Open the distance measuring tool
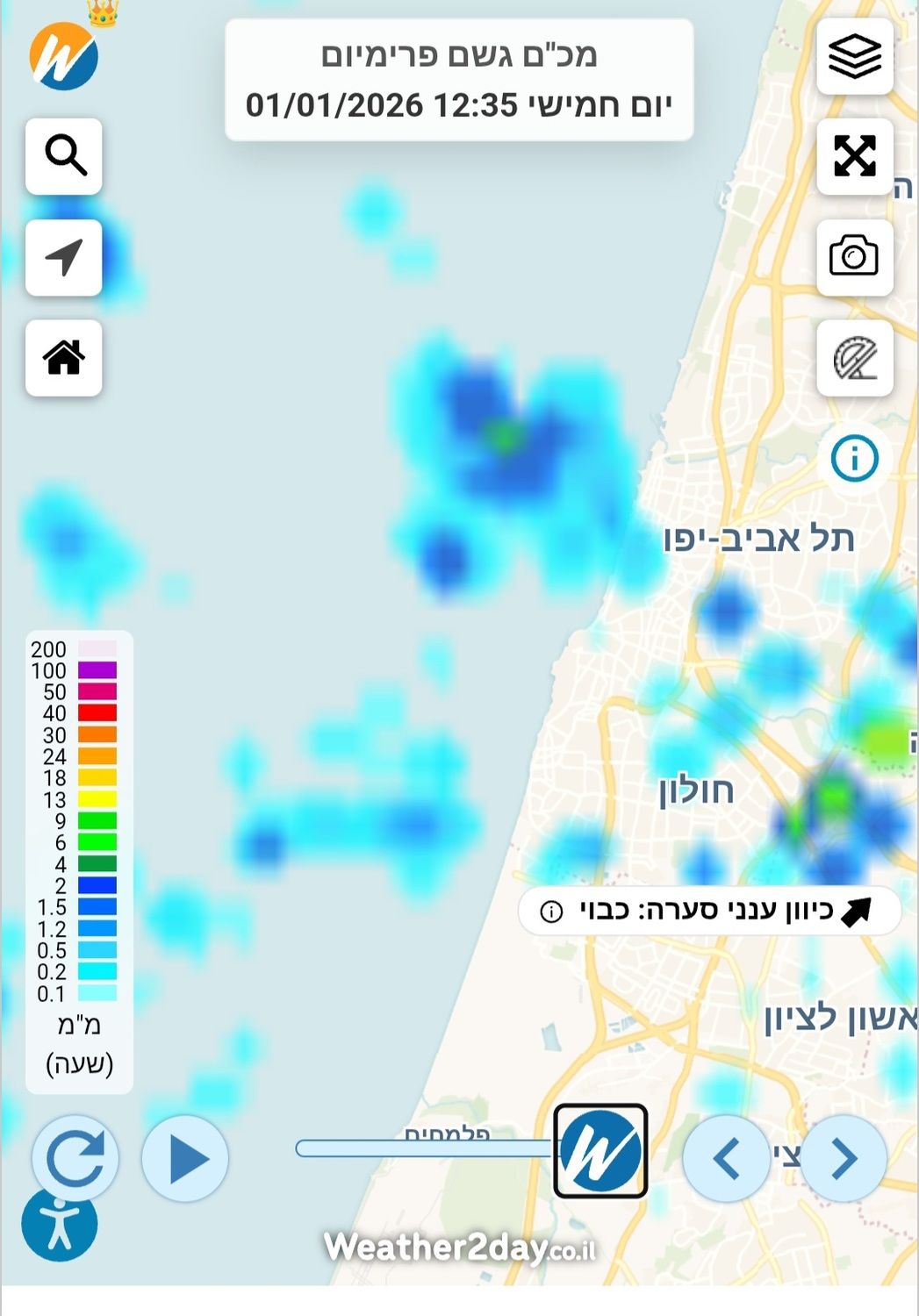 pyautogui.click(x=854, y=358)
